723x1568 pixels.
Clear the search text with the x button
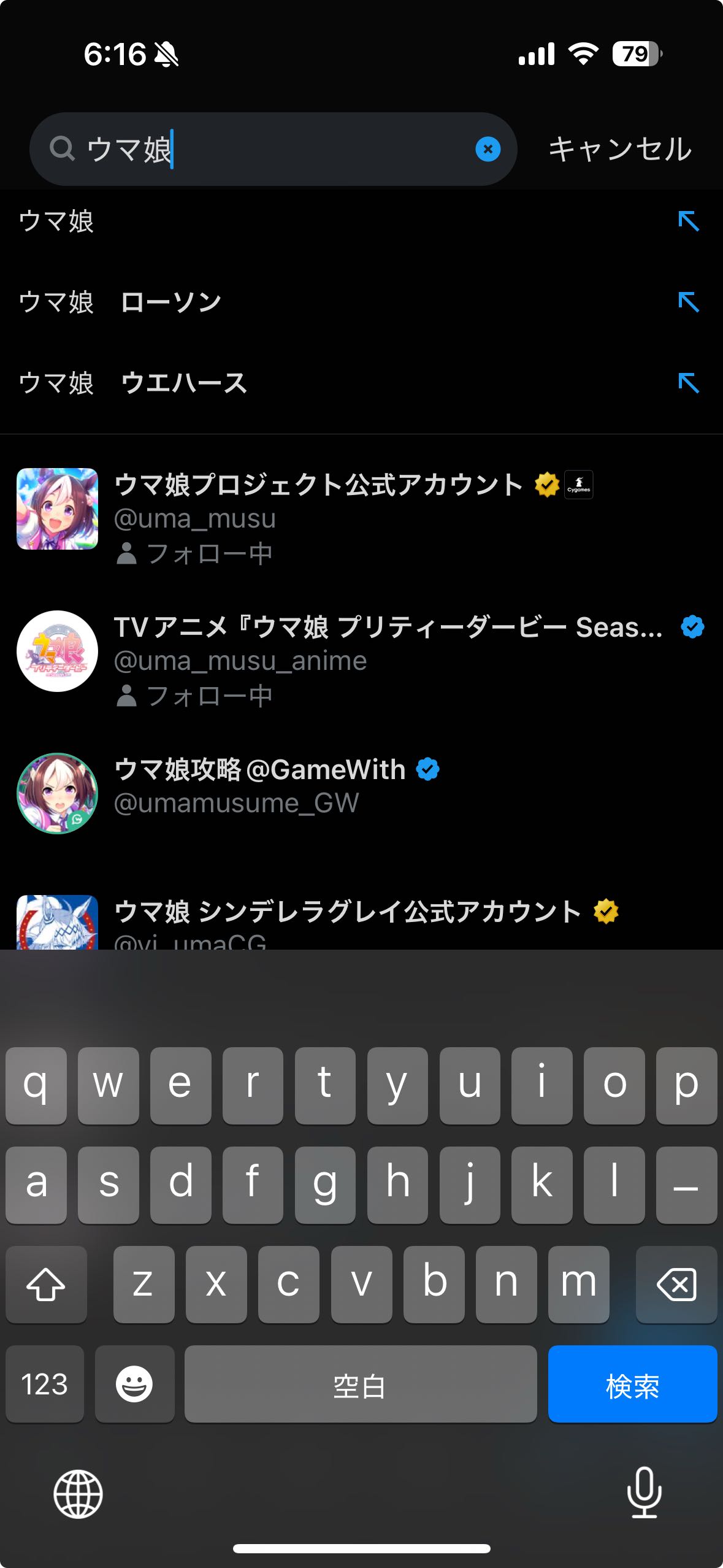tap(488, 149)
